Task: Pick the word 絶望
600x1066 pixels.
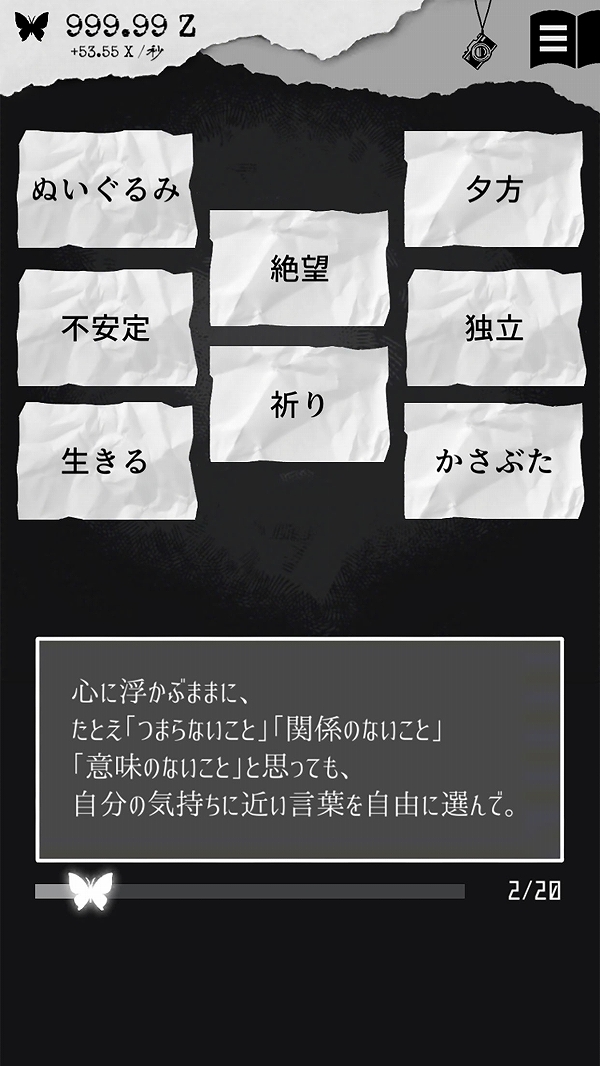Action: click(299, 268)
